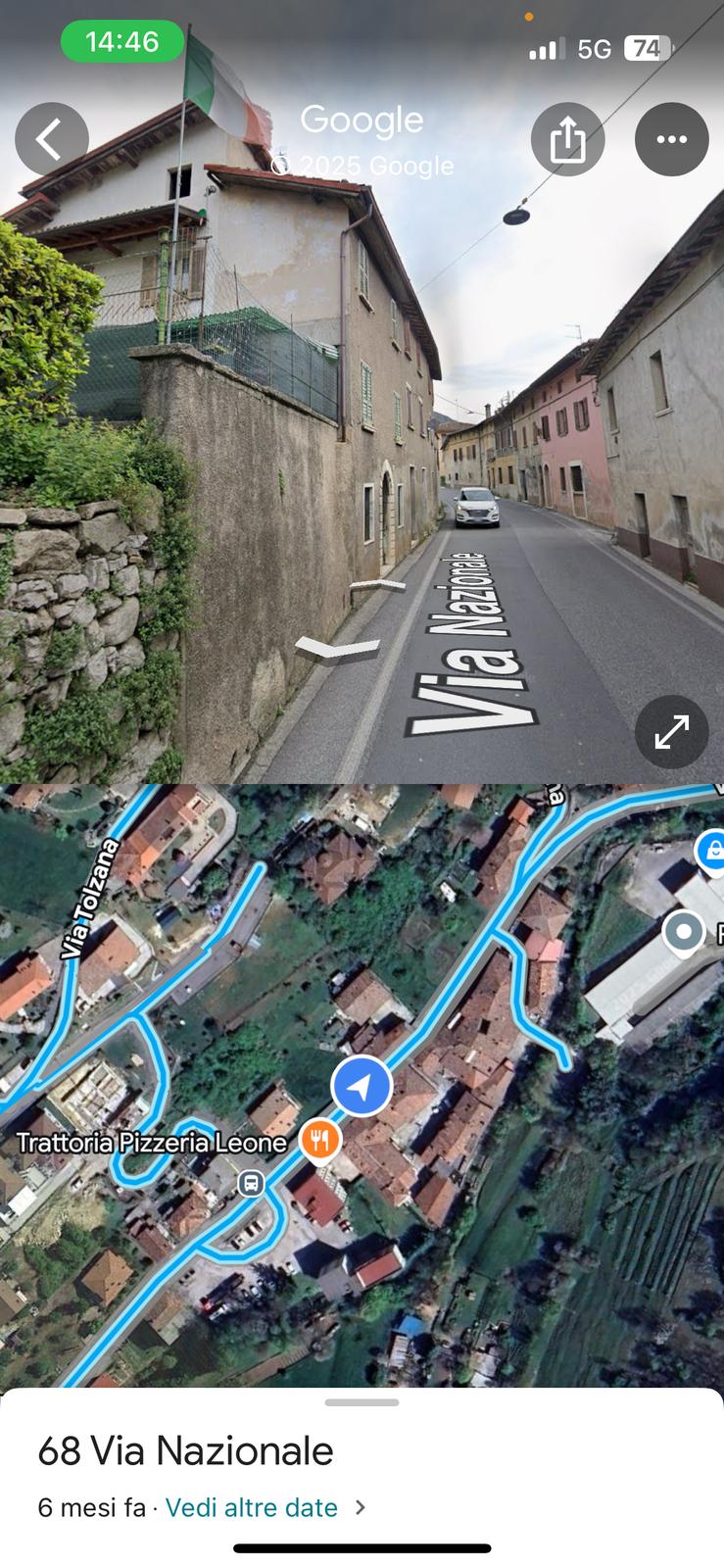
Task: Move forward along Via Nazionale arrow
Action: 377,586
